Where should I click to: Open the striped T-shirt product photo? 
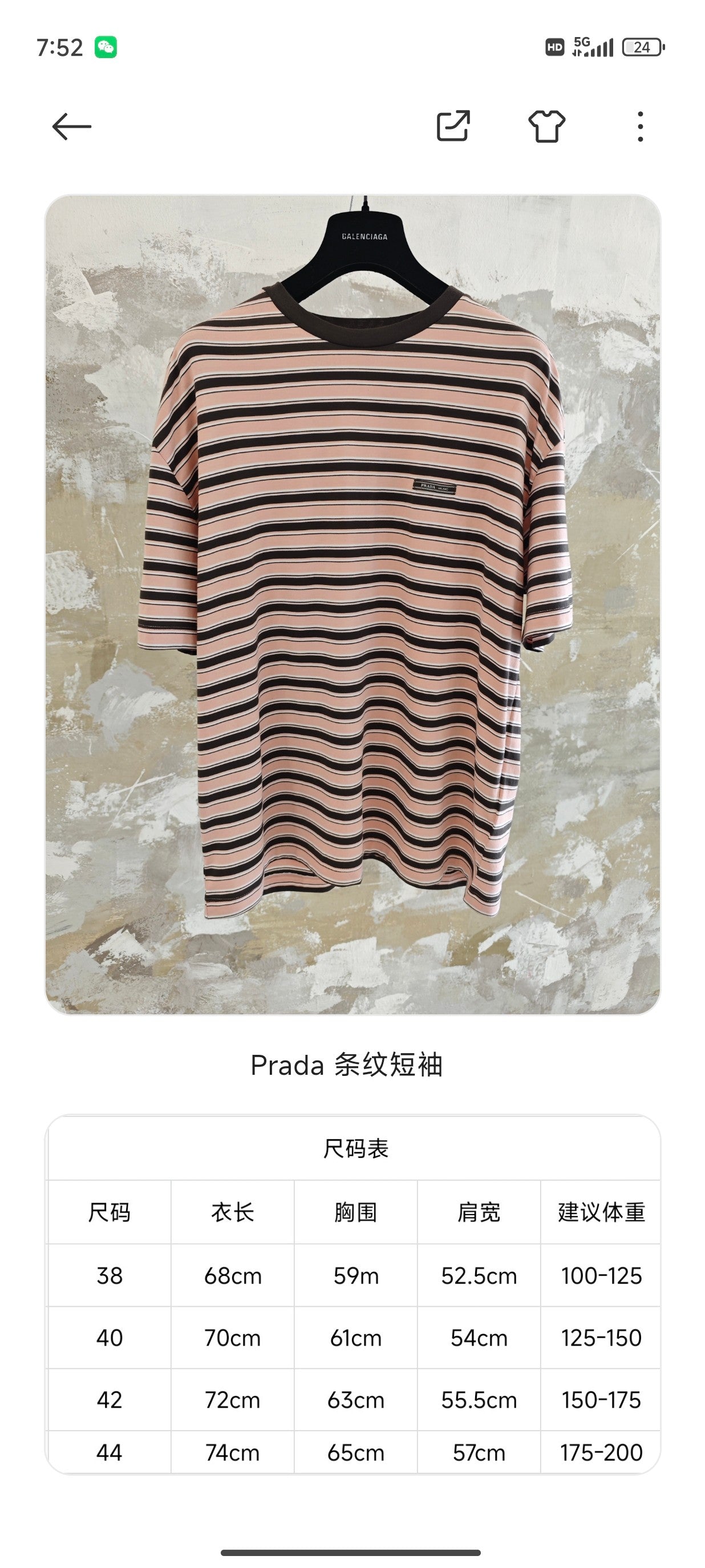tap(352, 604)
